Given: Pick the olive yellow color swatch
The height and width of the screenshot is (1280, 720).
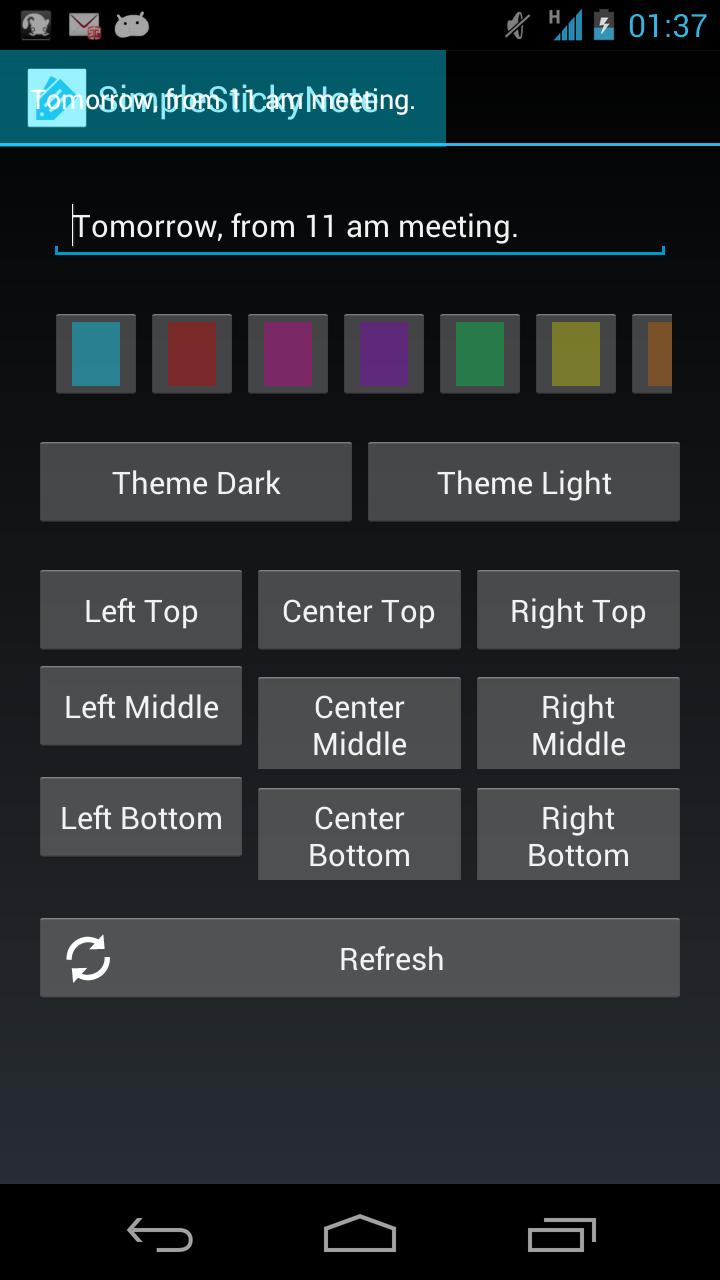Looking at the screenshot, I should tap(576, 354).
